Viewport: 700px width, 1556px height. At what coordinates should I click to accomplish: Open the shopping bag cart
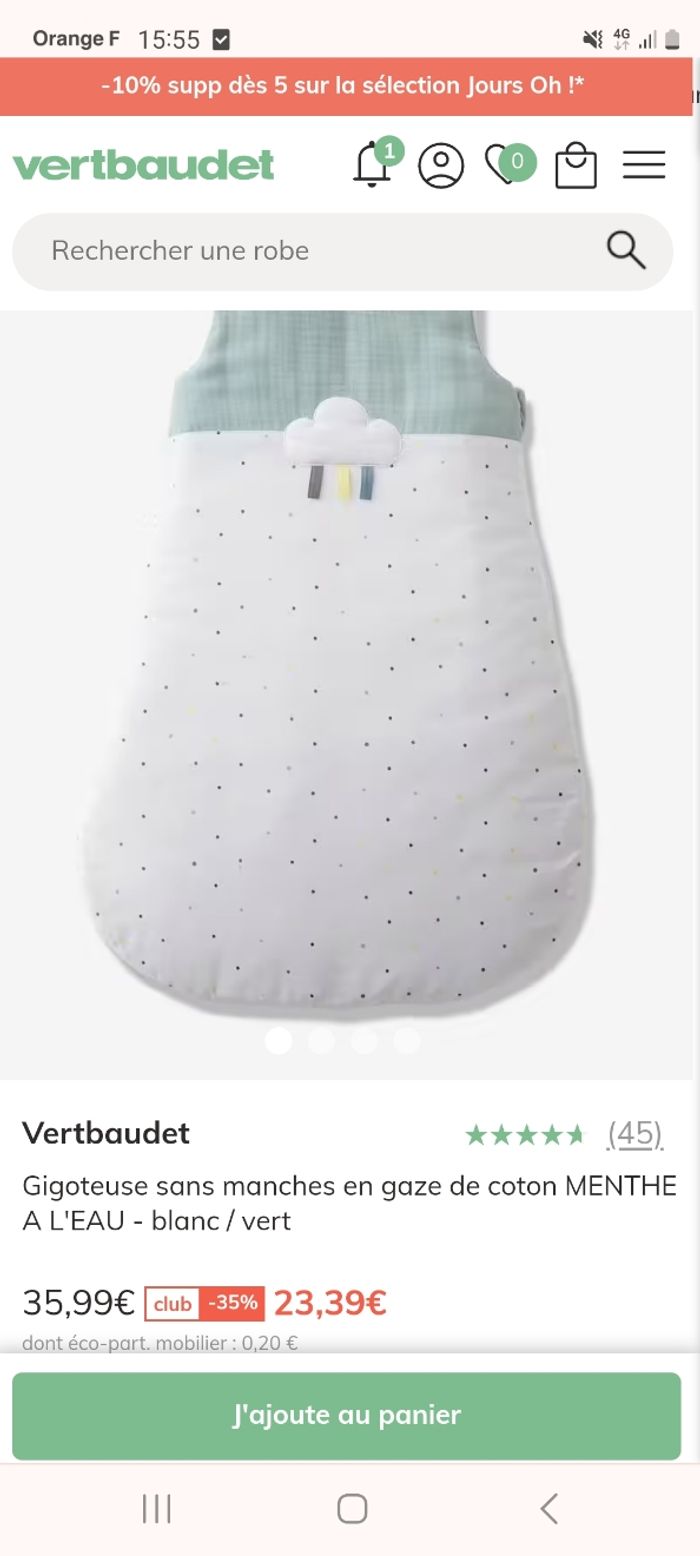point(575,165)
